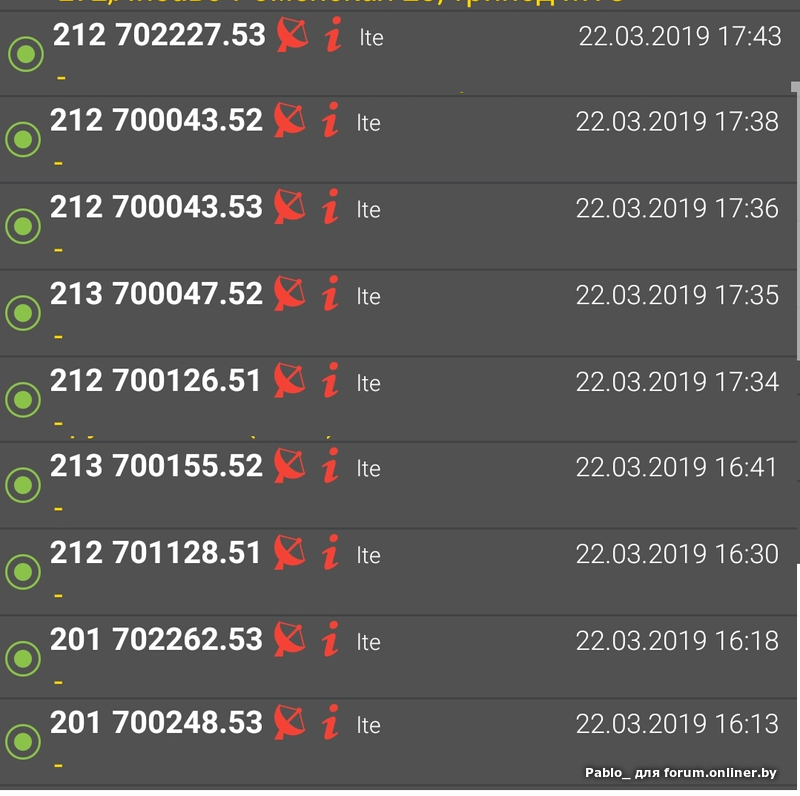Open the record 212 702227.53
Image resolution: width=800 pixels, height=796 pixels.
tap(159, 36)
